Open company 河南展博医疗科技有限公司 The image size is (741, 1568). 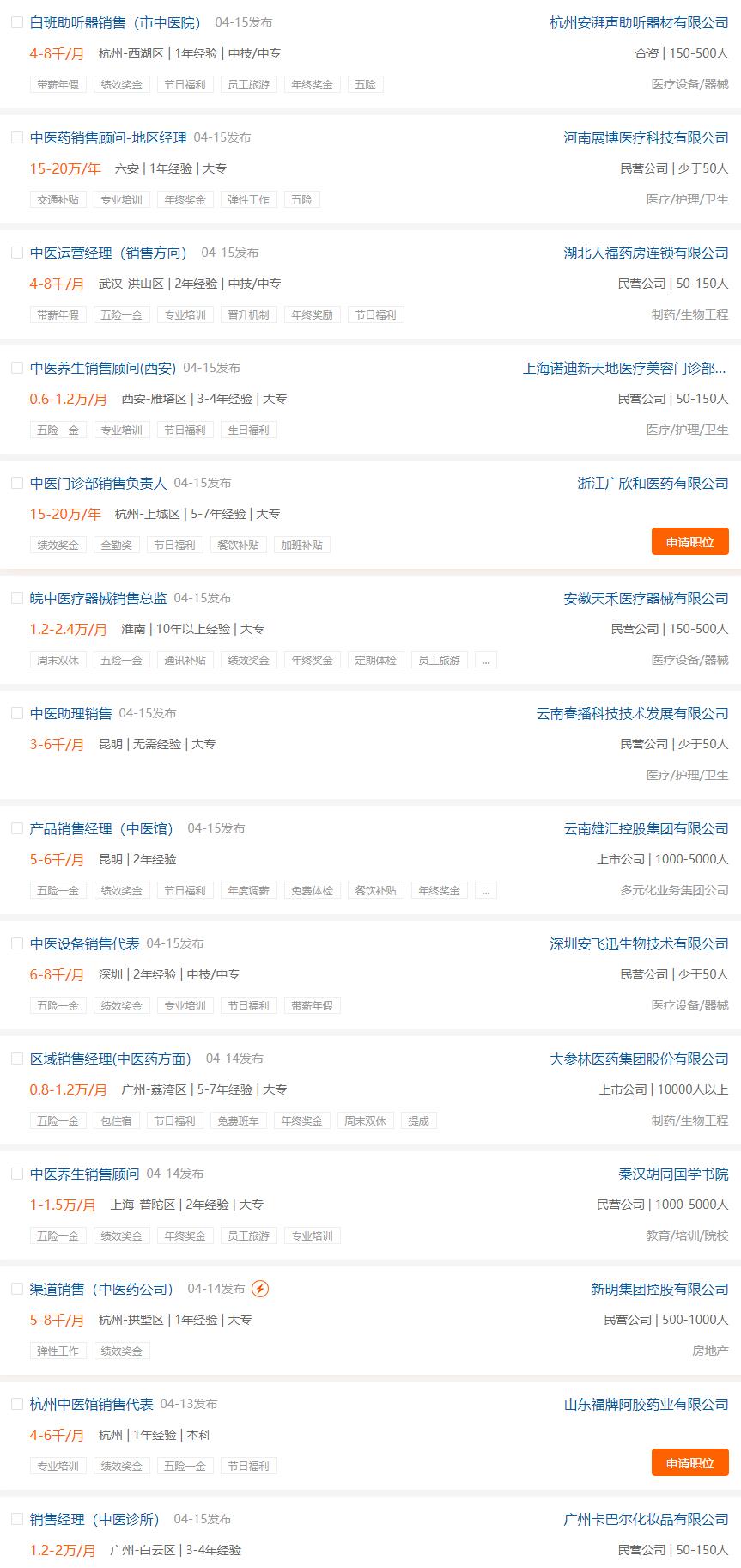click(646, 138)
